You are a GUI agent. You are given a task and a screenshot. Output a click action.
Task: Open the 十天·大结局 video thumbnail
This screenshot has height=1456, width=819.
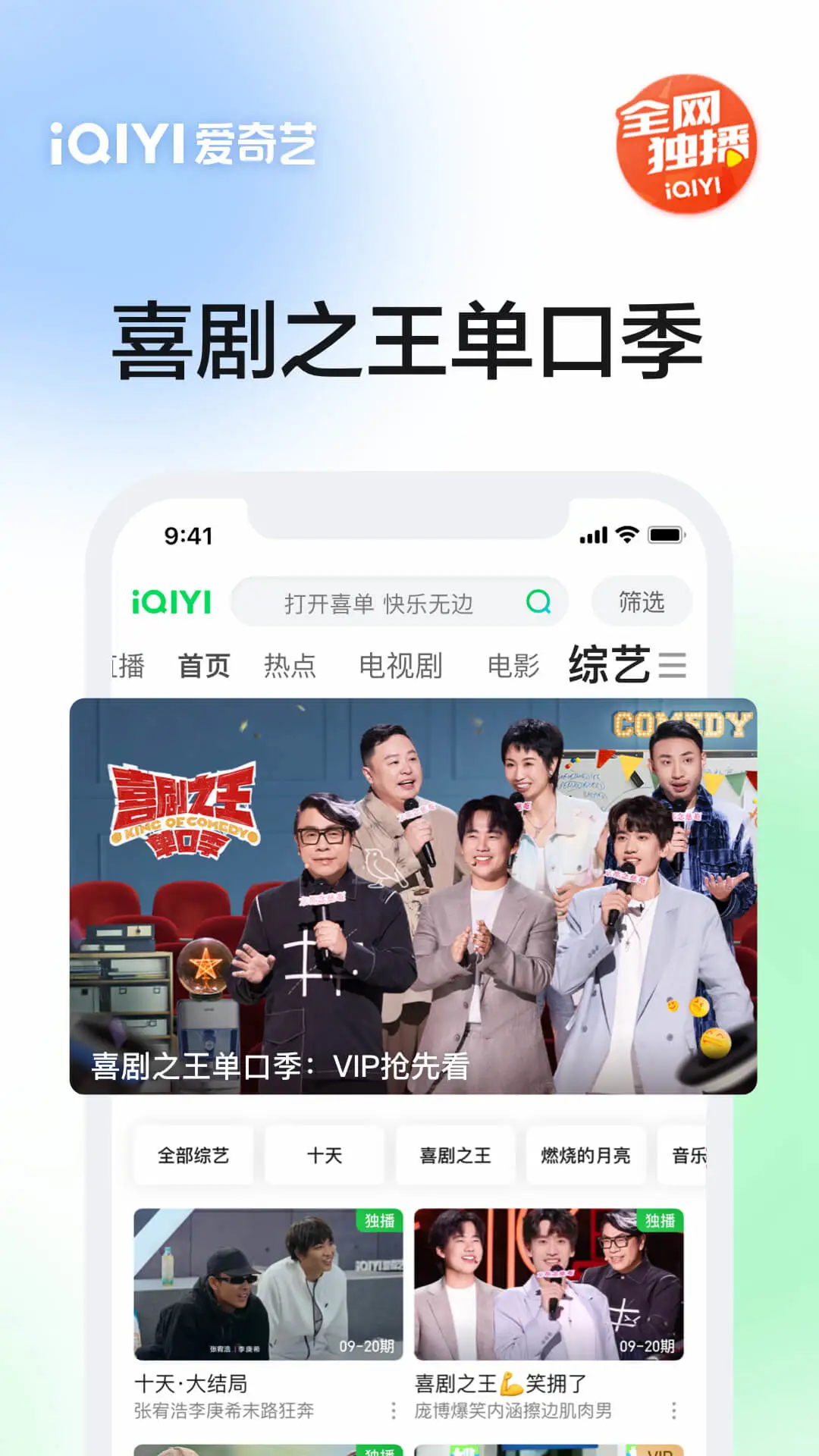pos(265,1282)
